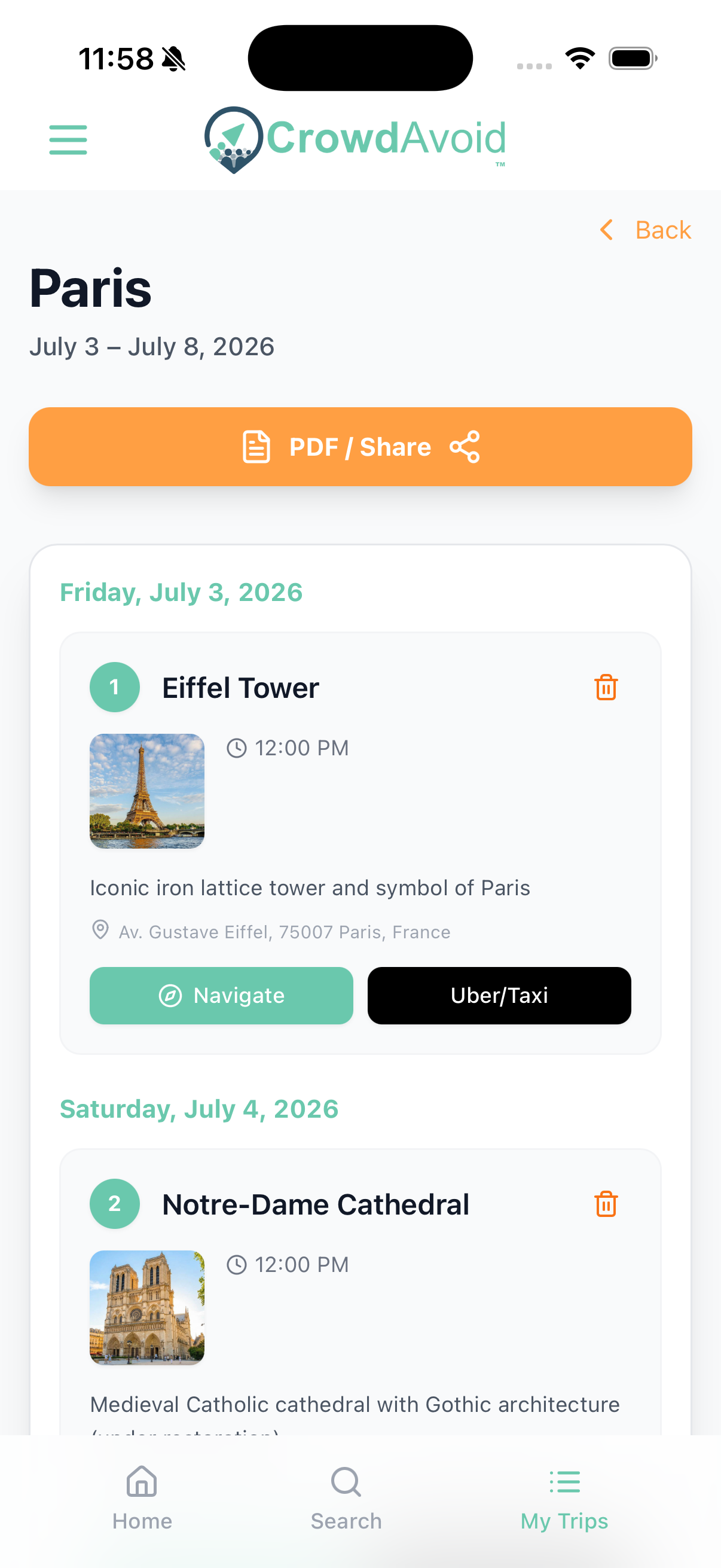Tap the document icon in PDF/Share button

pos(256,446)
